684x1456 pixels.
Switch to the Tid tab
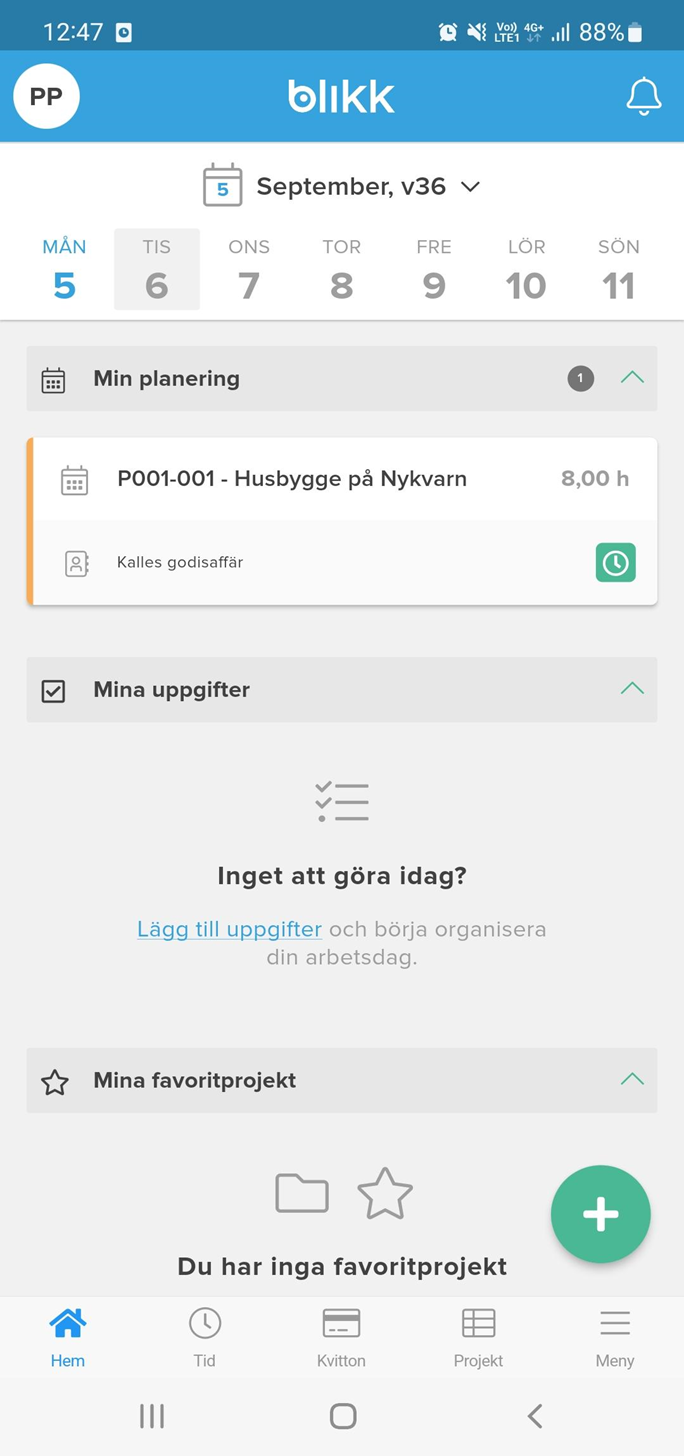point(205,1337)
